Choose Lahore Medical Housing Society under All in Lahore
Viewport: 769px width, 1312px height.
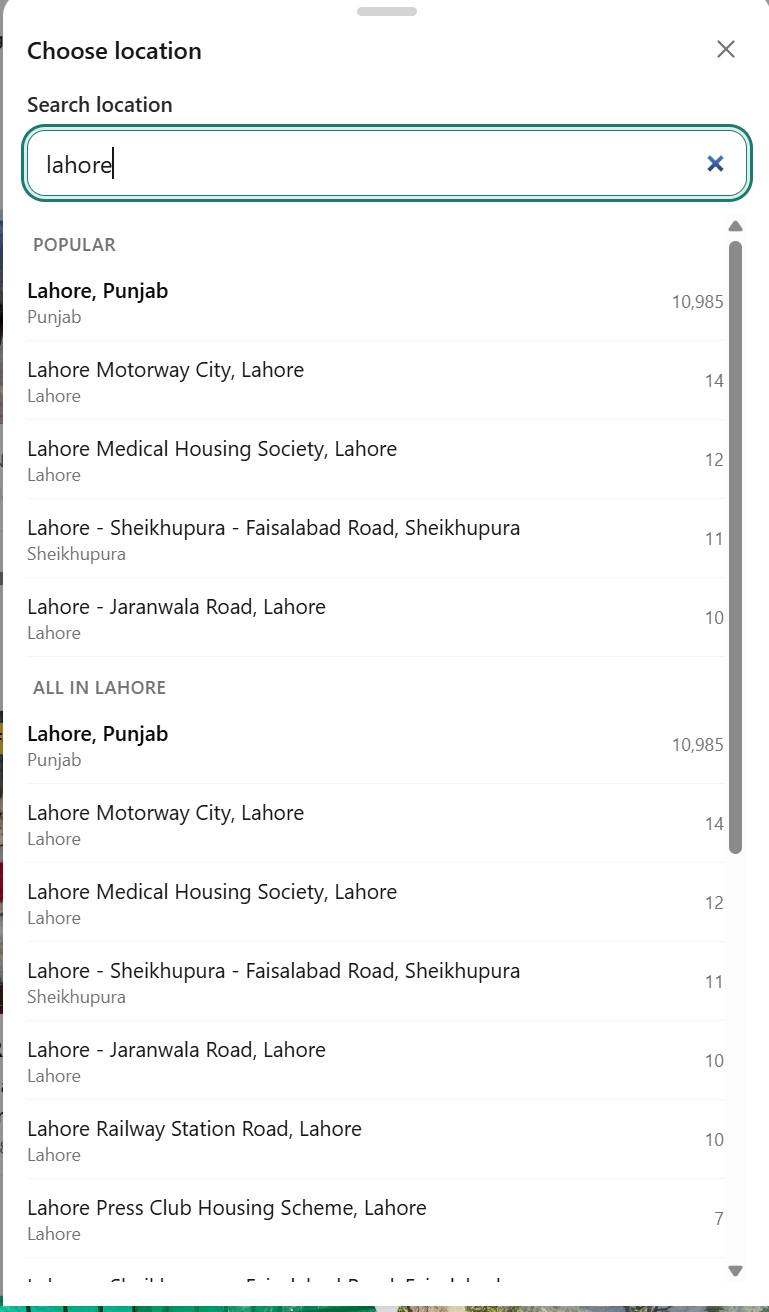coord(376,903)
